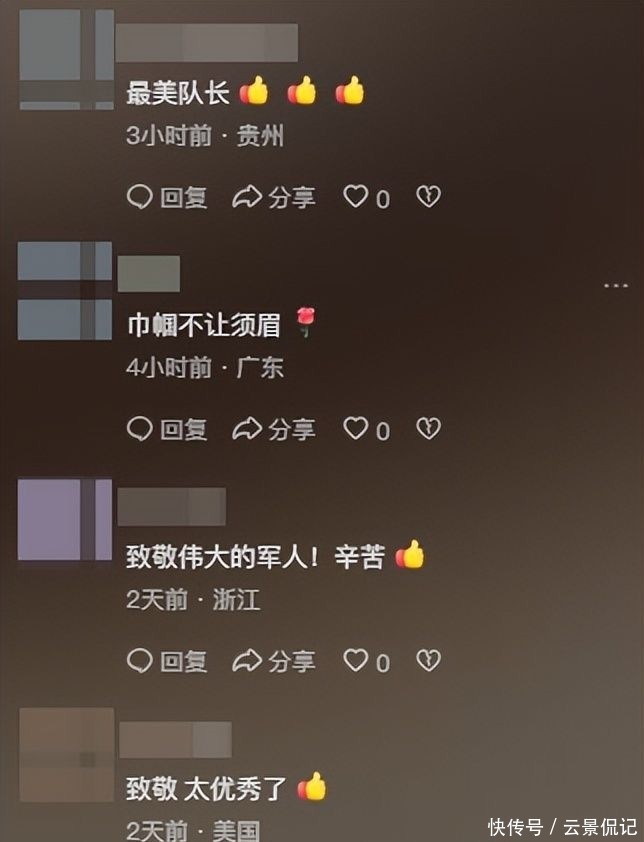The width and height of the screenshot is (644, 842).
Task: Dislike the 巾帼不让须眉 comment
Action: [428, 429]
